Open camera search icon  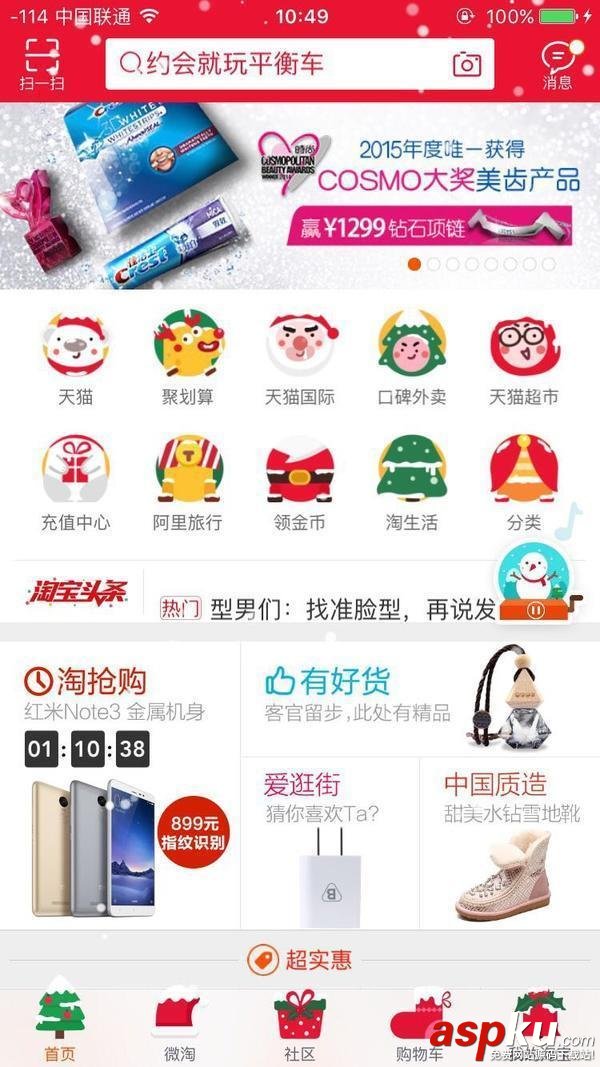(x=467, y=65)
